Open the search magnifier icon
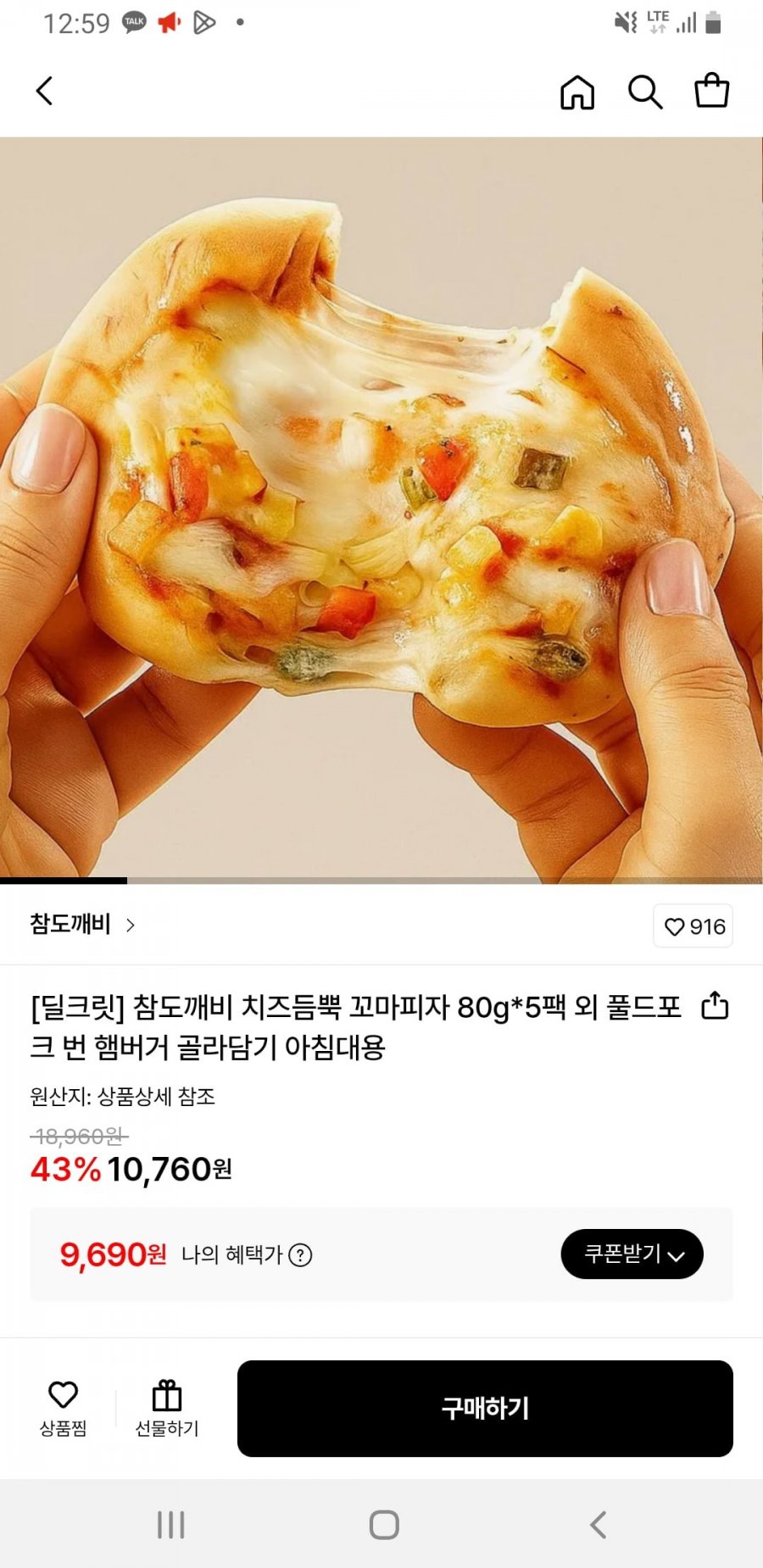 click(x=645, y=92)
